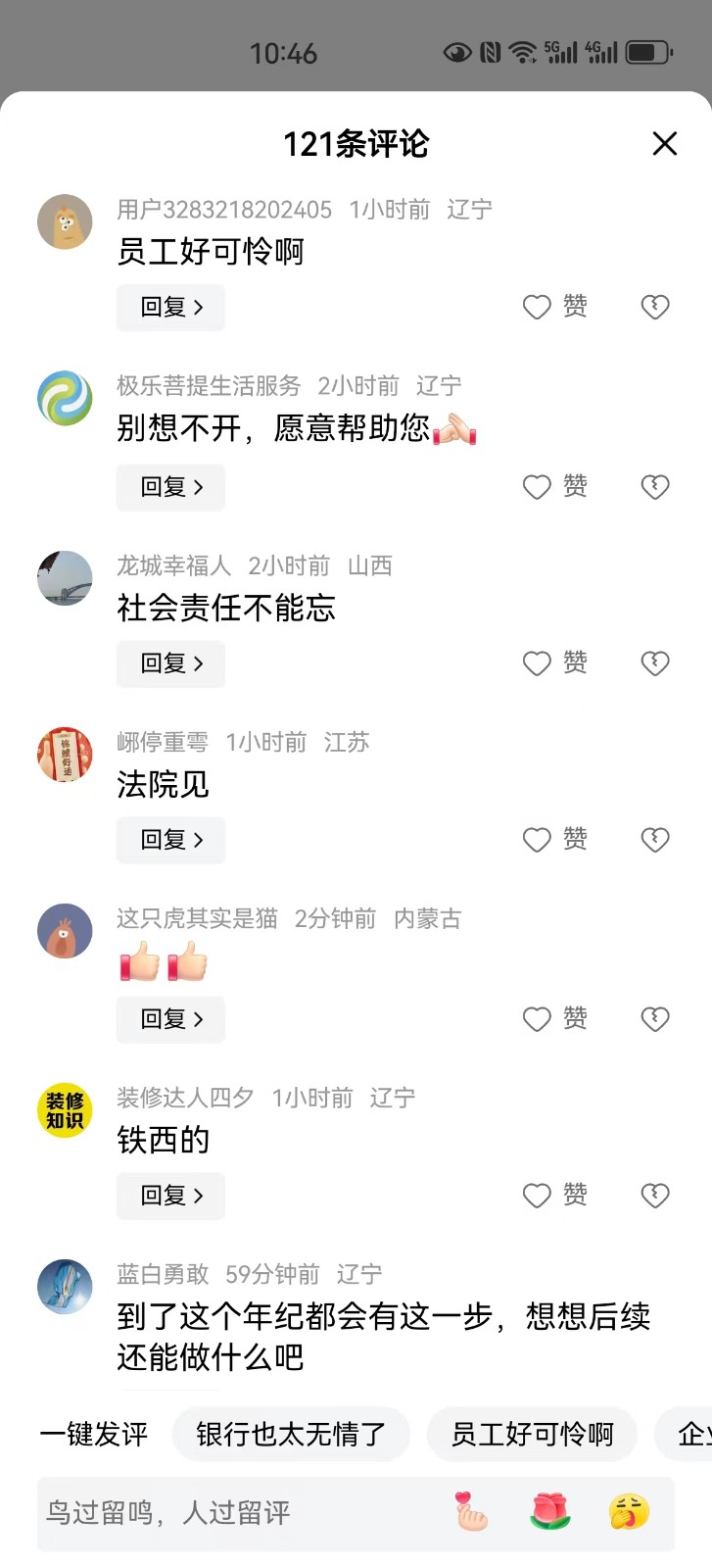Like the comment 别想不开，愿意帮助您
Screen dimensions: 712x1568
pyautogui.click(x=538, y=487)
